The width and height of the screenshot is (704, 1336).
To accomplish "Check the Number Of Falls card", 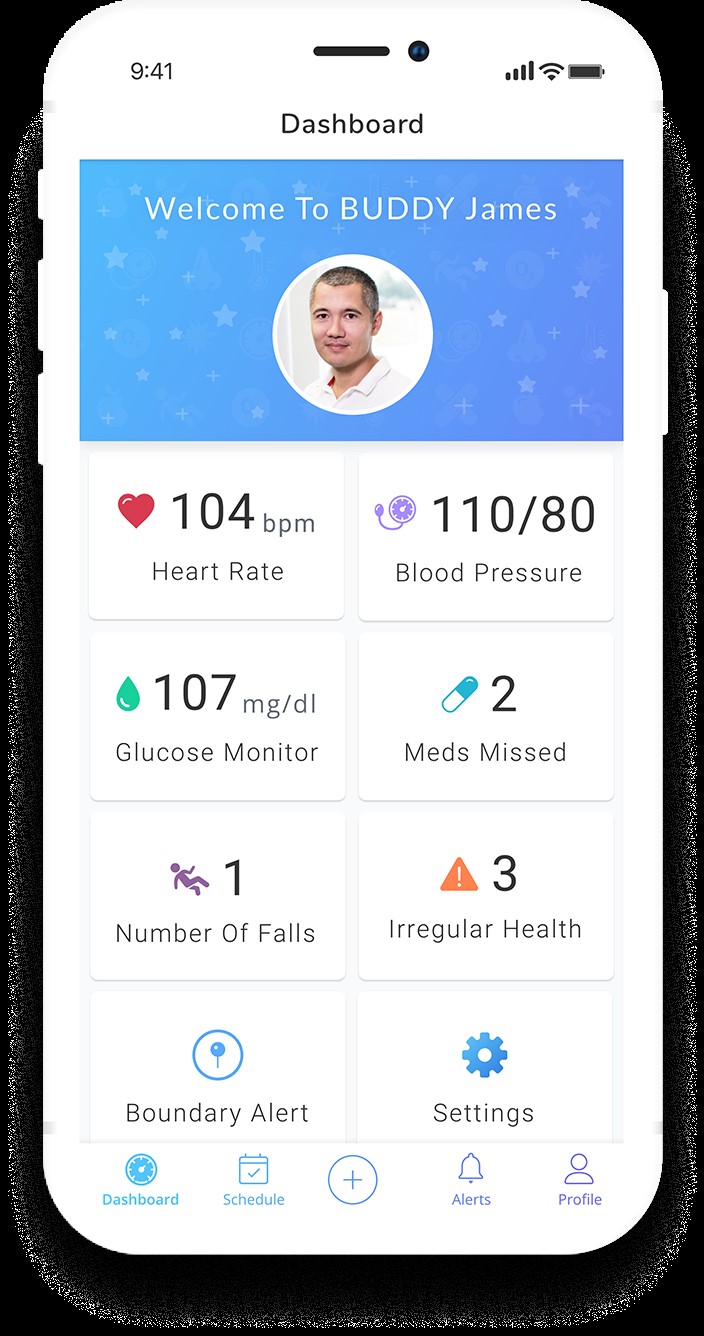I will point(217,897).
